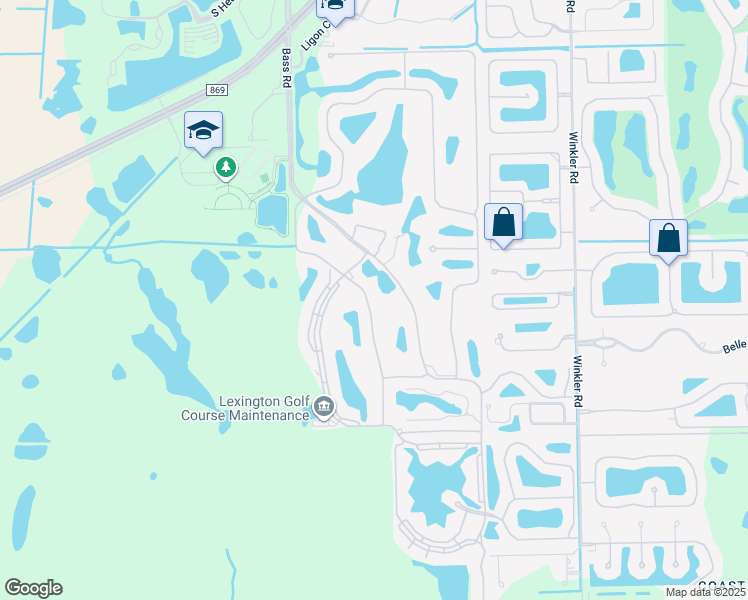Tap the school pin beside the park marker
Viewport: 748px width, 600px height.
pos(203,131)
